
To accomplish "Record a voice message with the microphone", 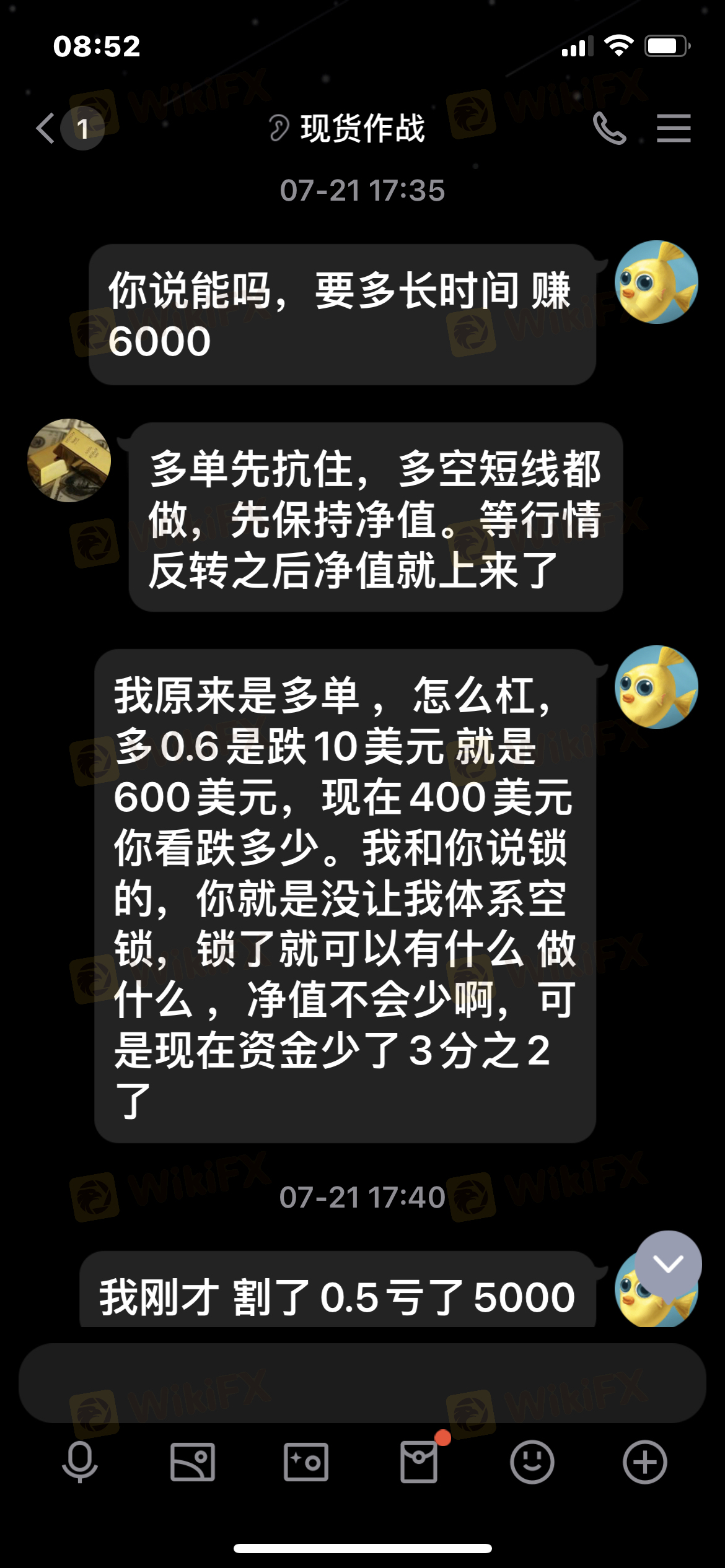I will click(80, 1461).
